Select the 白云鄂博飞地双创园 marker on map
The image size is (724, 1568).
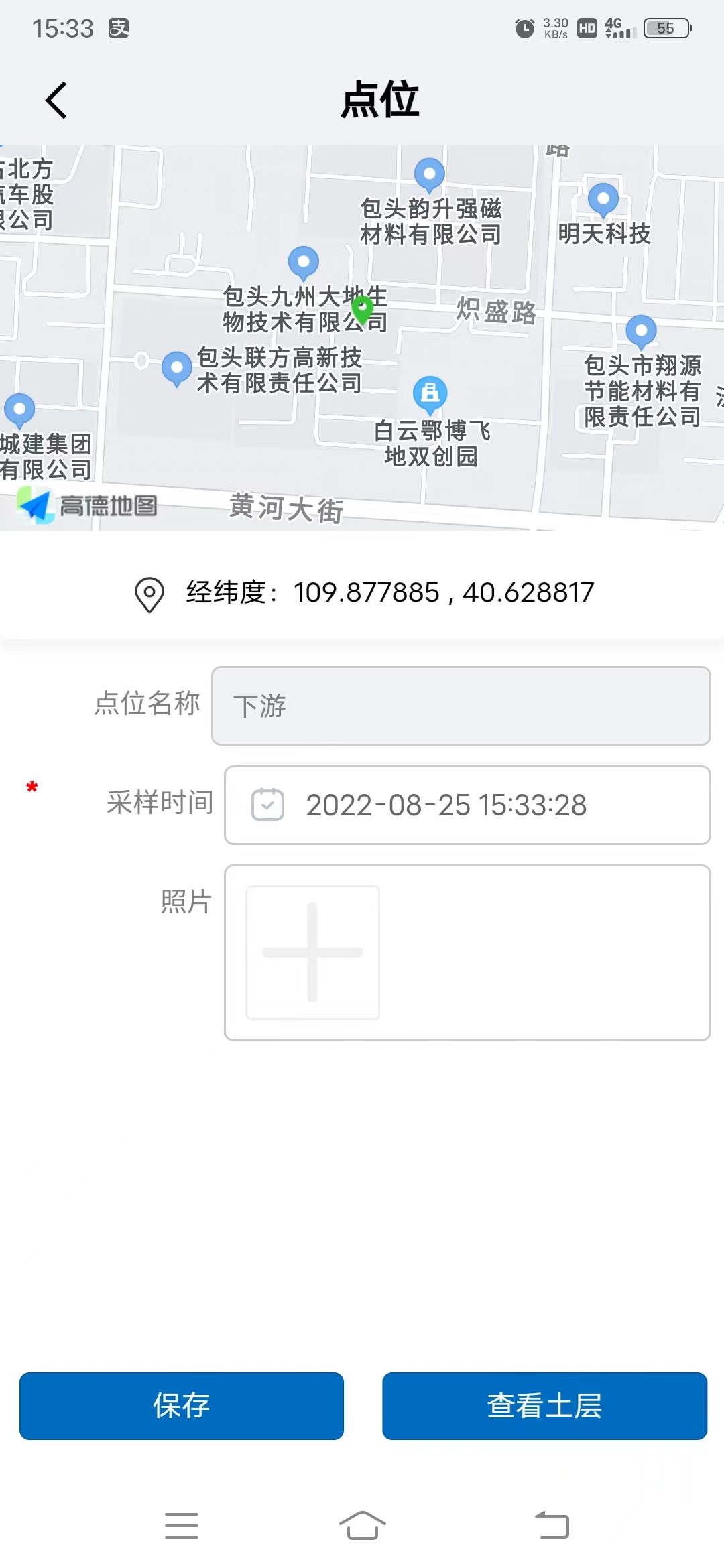(x=430, y=394)
